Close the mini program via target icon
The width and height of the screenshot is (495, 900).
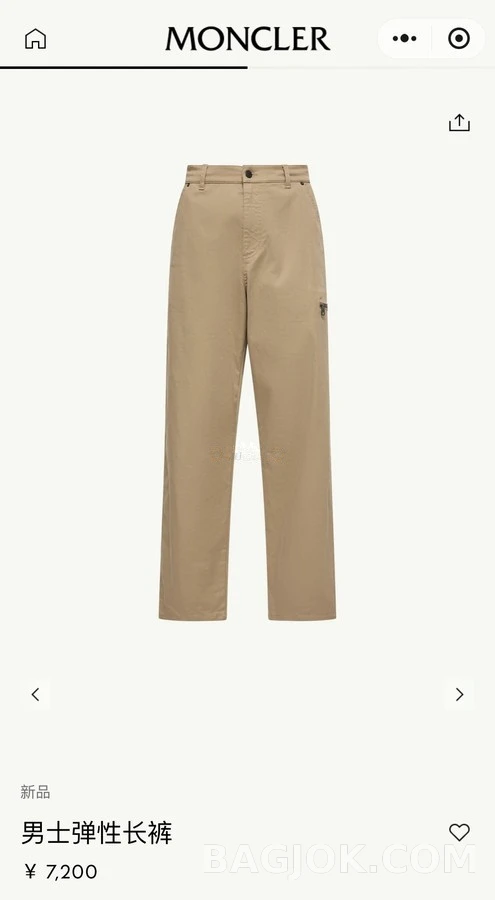tap(459, 38)
